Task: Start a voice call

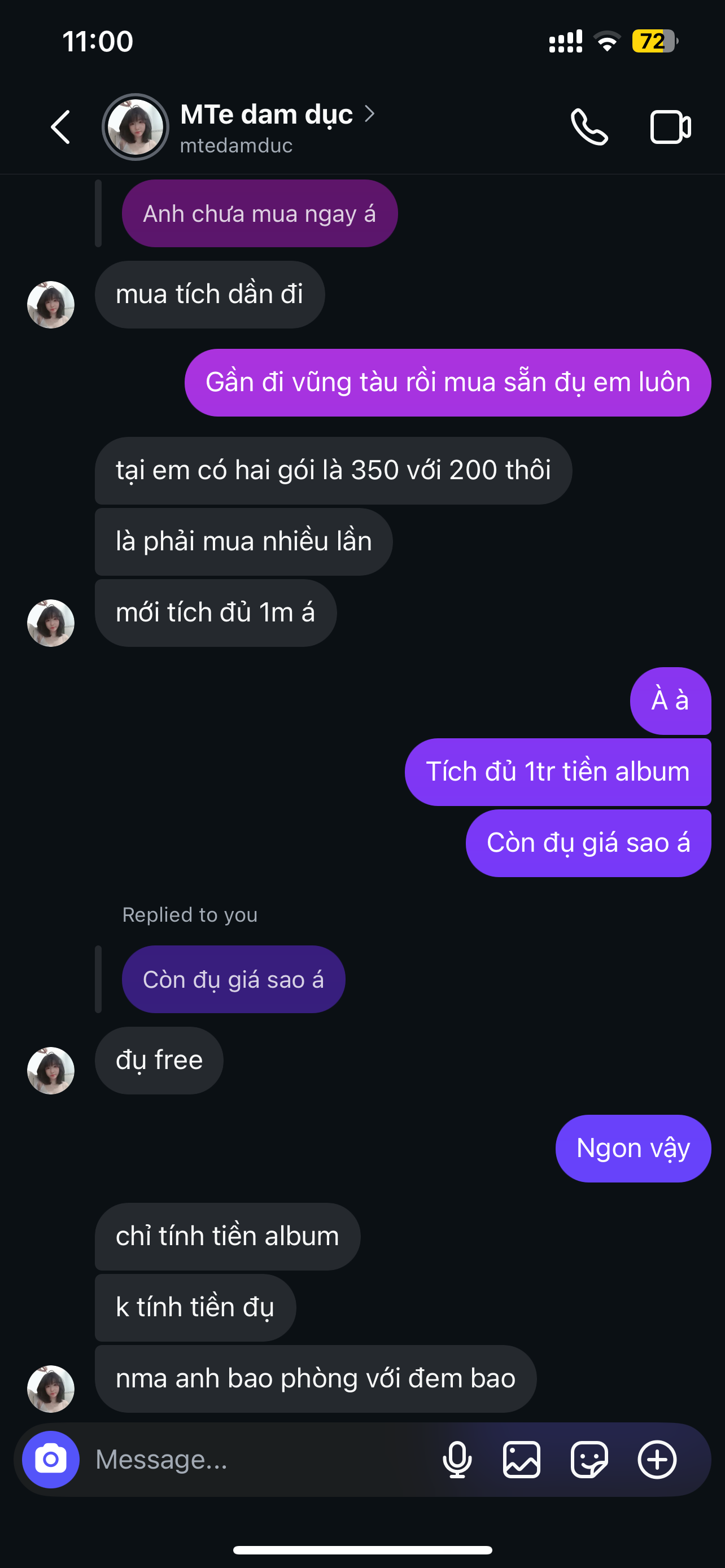Action: [x=589, y=127]
